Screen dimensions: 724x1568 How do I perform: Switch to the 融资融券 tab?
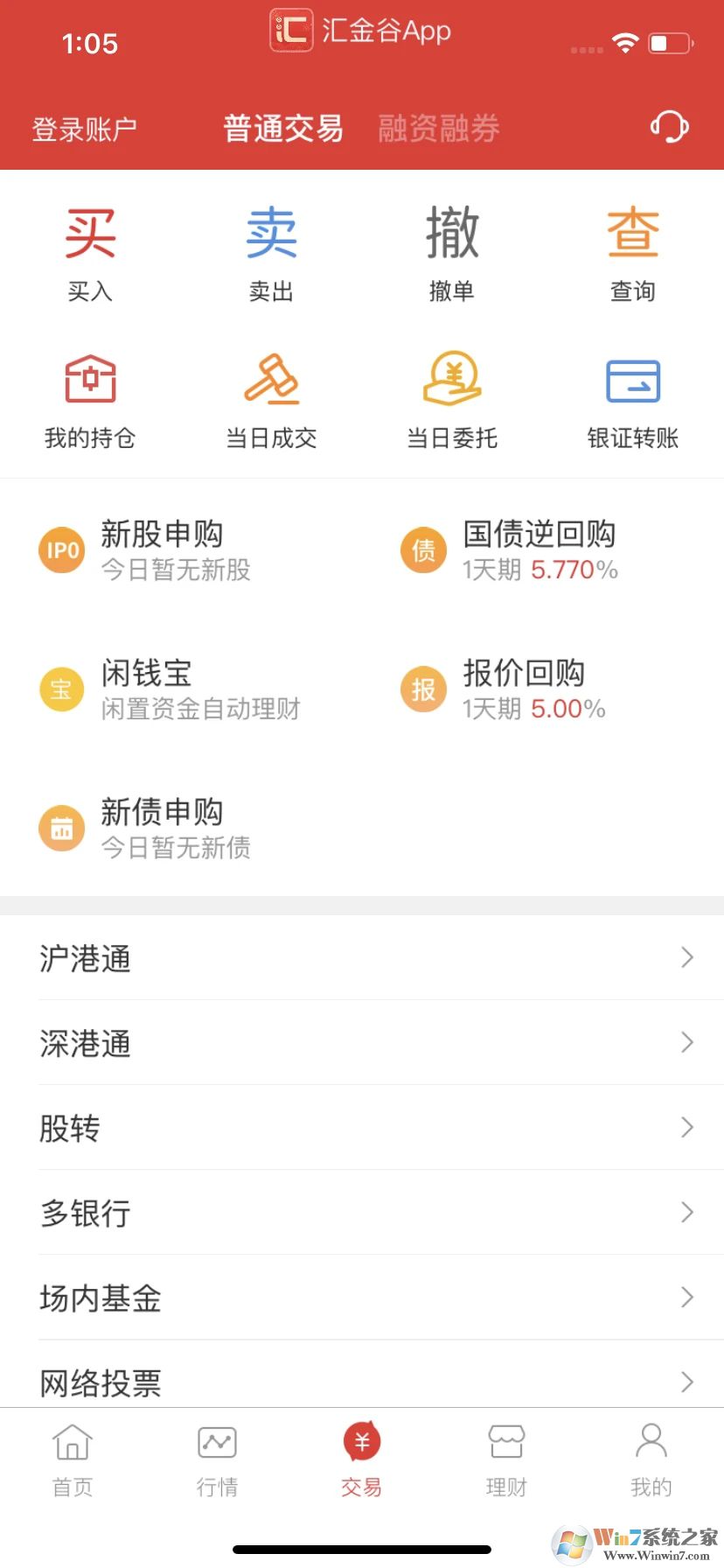click(437, 128)
